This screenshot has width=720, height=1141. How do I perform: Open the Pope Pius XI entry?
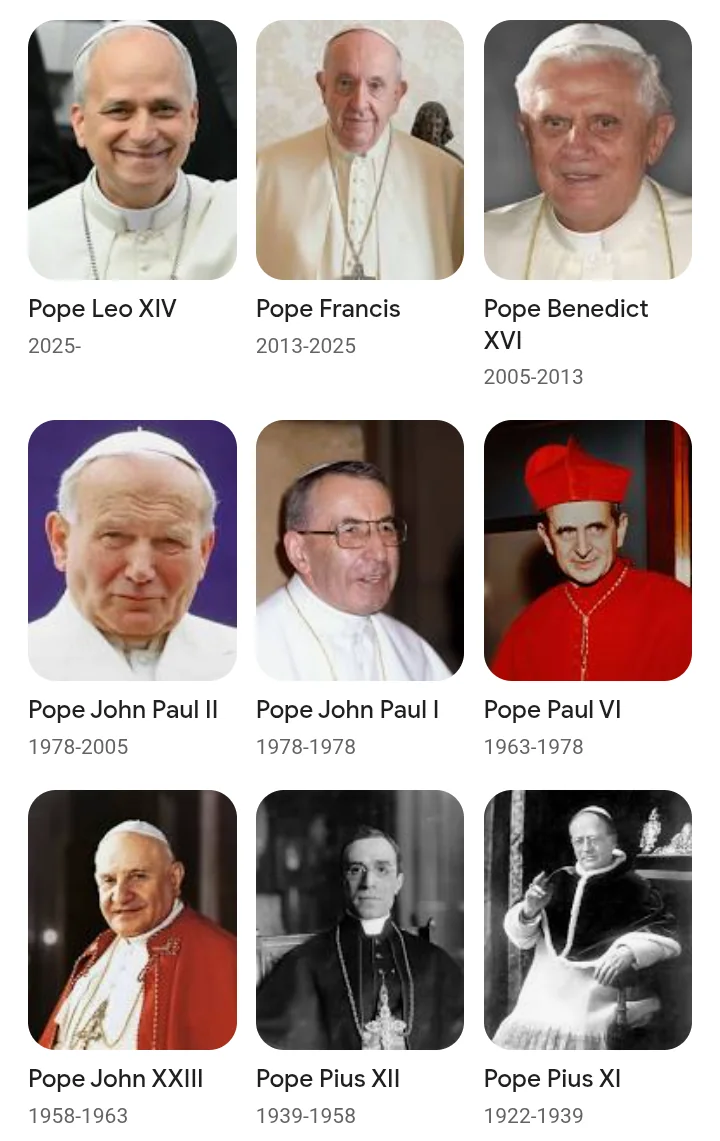(x=552, y=1079)
